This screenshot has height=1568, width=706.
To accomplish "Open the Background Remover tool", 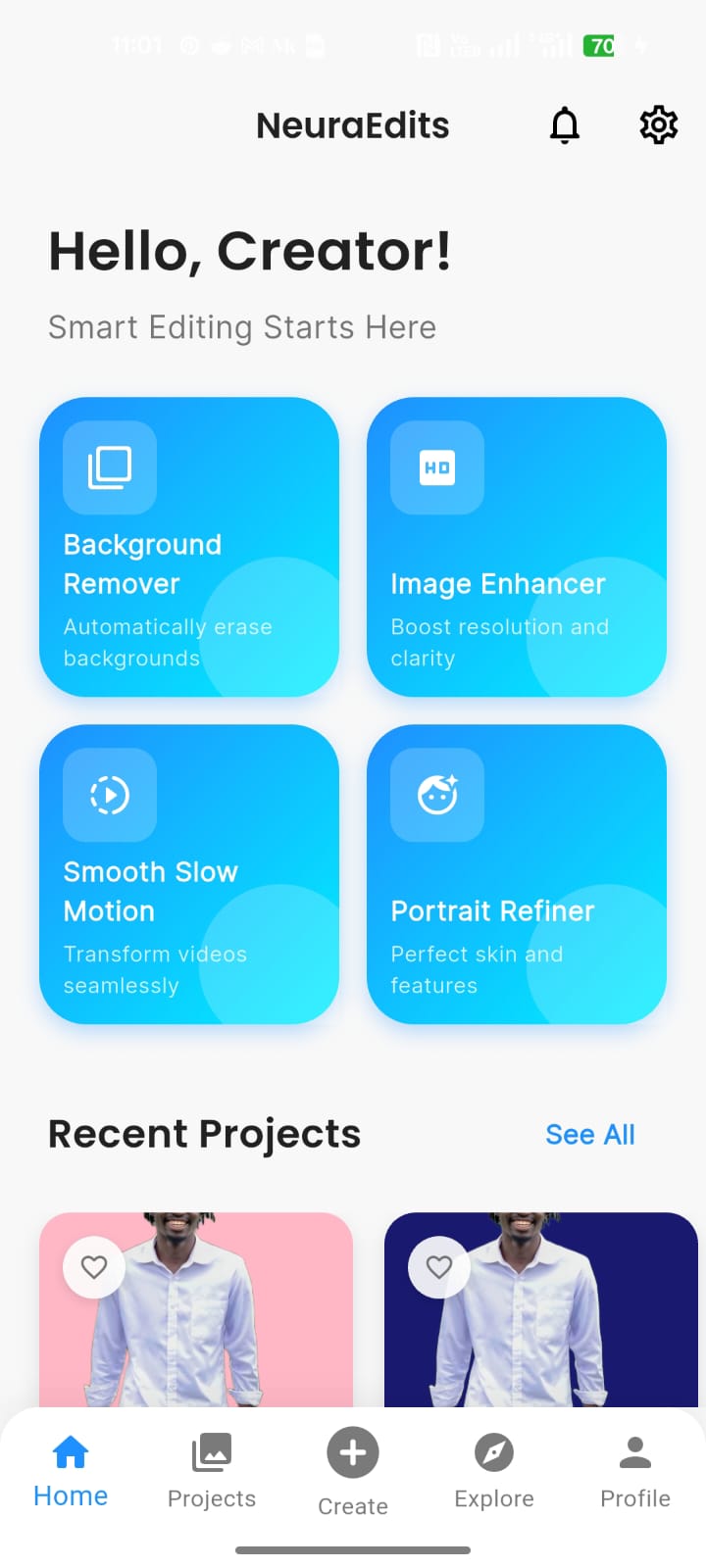I will (x=189, y=547).
